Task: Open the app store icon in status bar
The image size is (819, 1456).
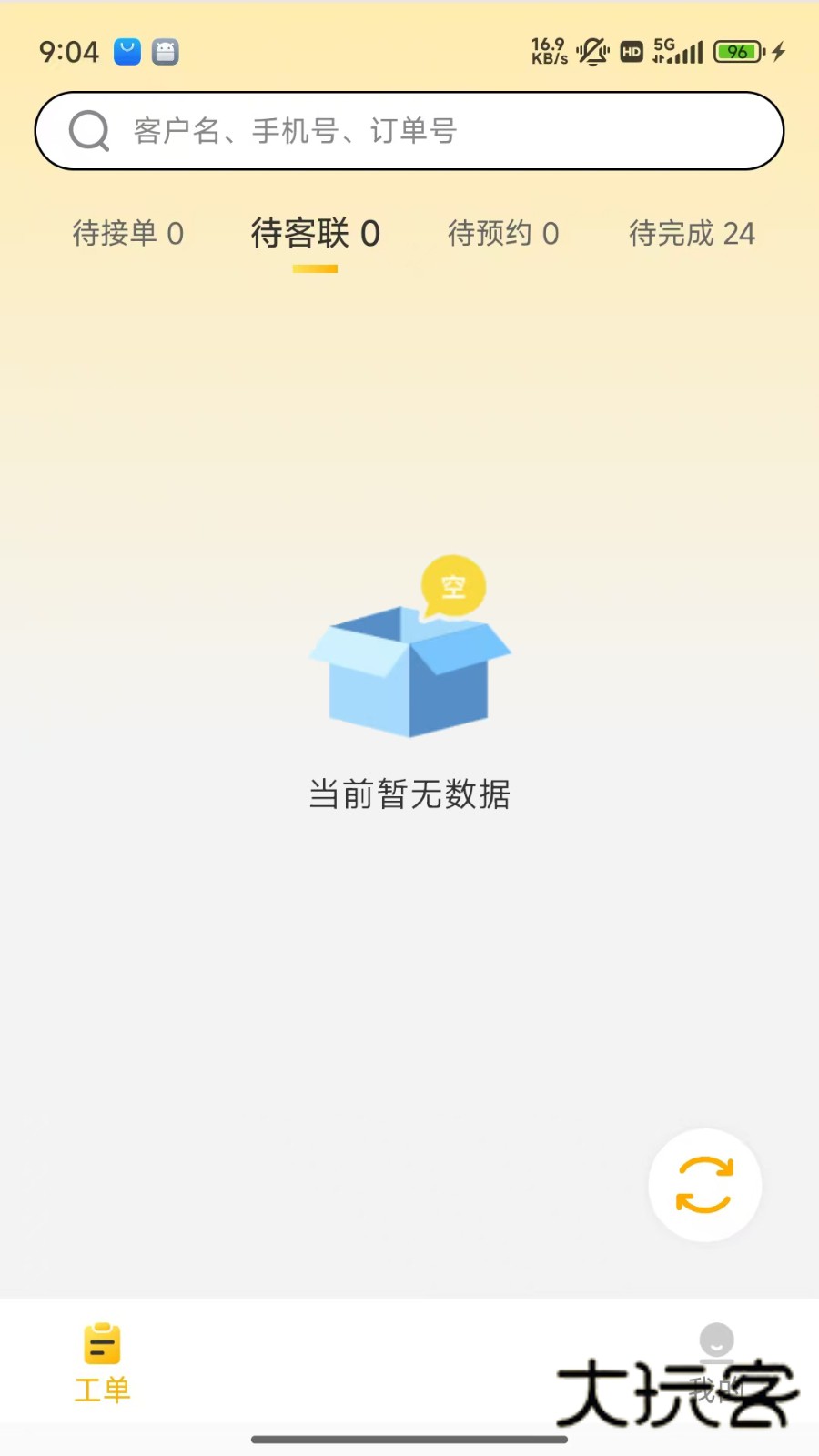Action: click(x=126, y=52)
